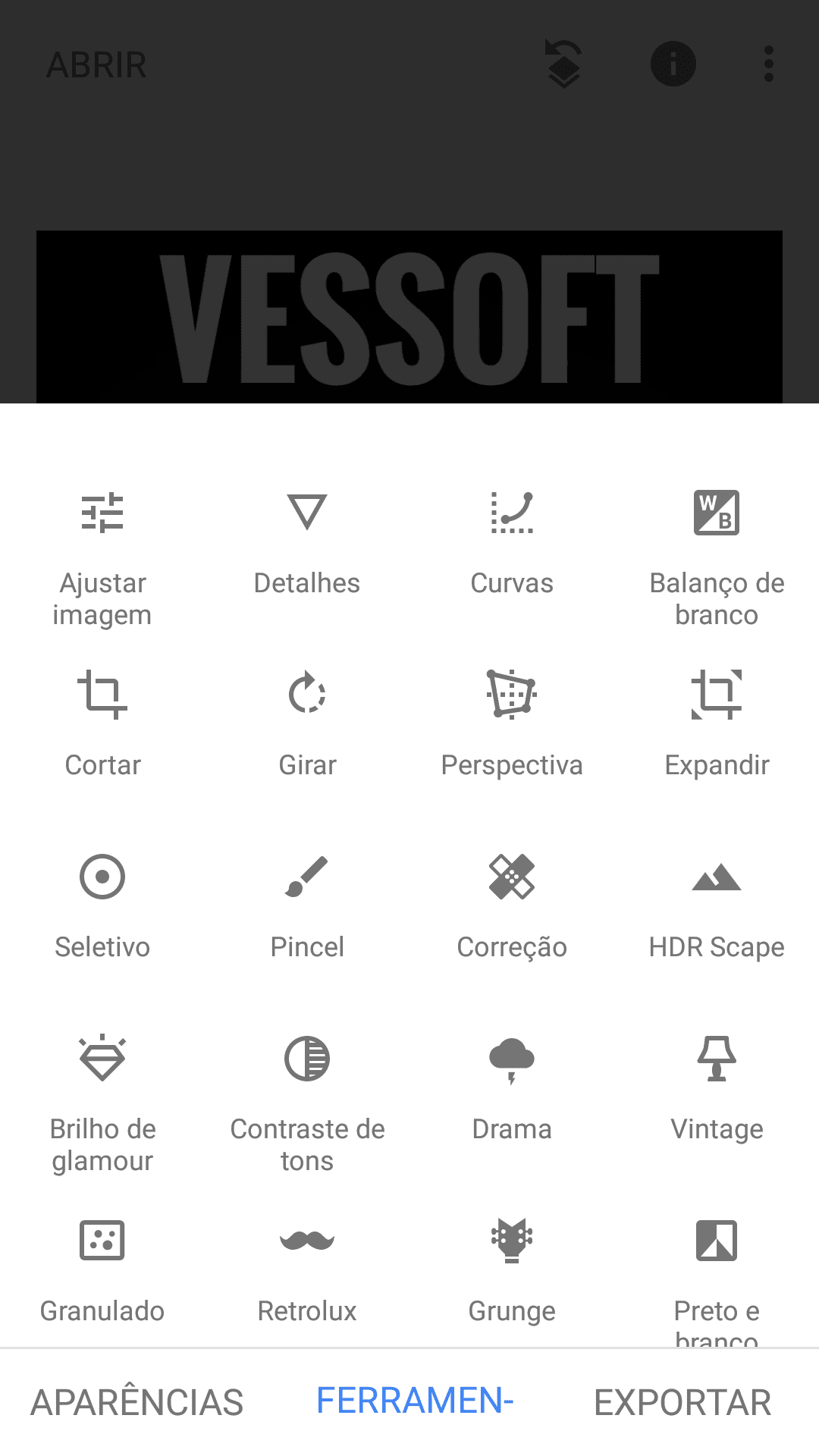Open the Granulado grain filter
The width and height of the screenshot is (819, 1456).
click(102, 1270)
